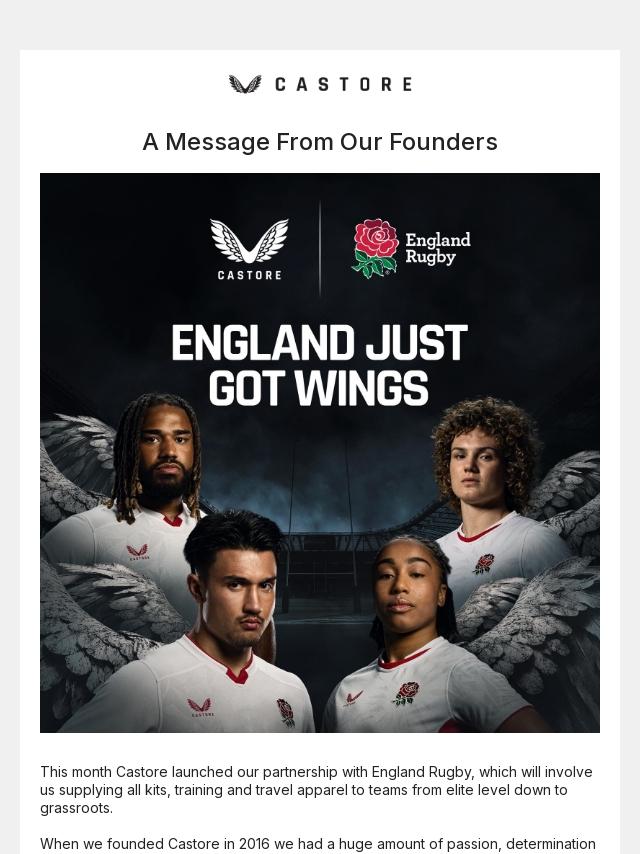Open the England Just Got Wings banner
The width and height of the screenshot is (640, 854).
tap(320, 452)
